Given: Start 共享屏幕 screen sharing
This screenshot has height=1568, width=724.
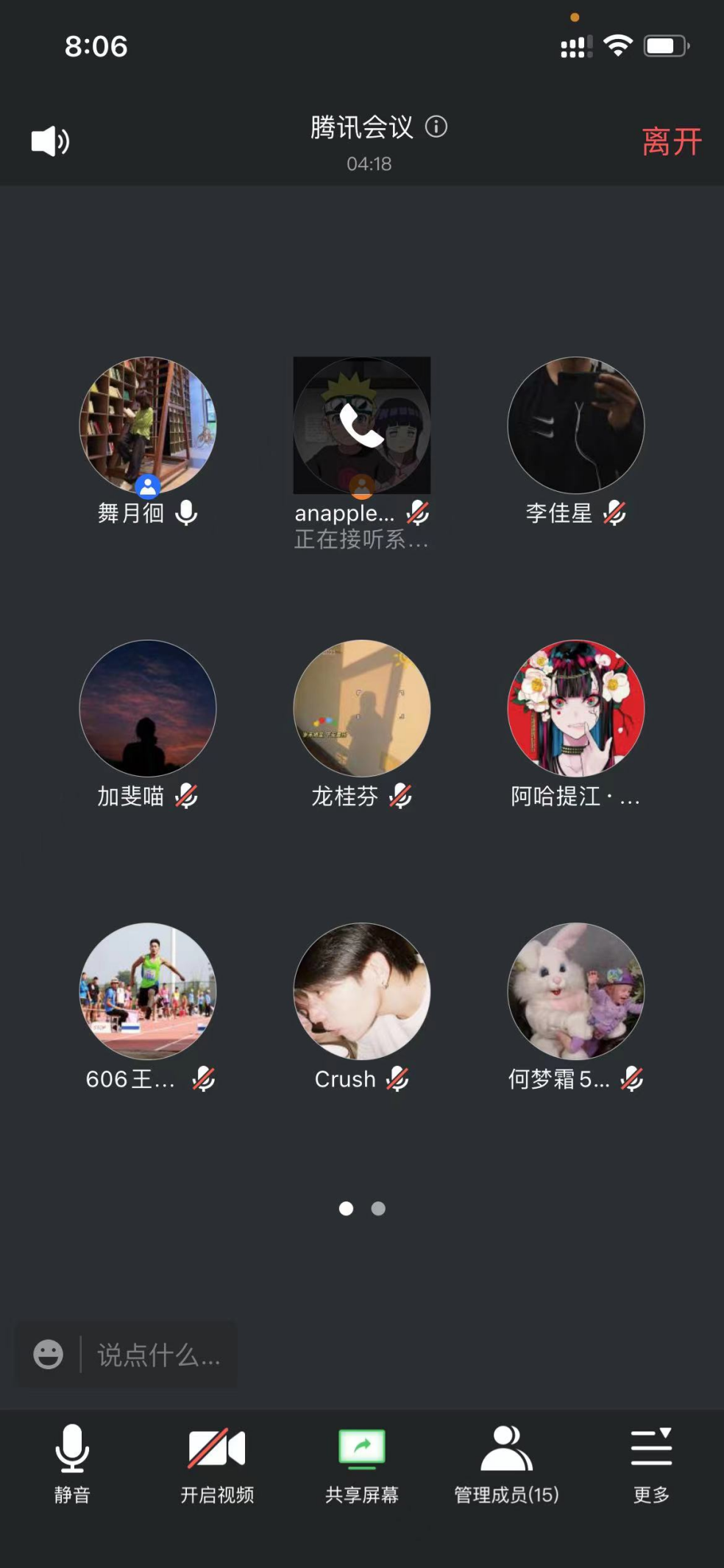Looking at the screenshot, I should 361,1463.
